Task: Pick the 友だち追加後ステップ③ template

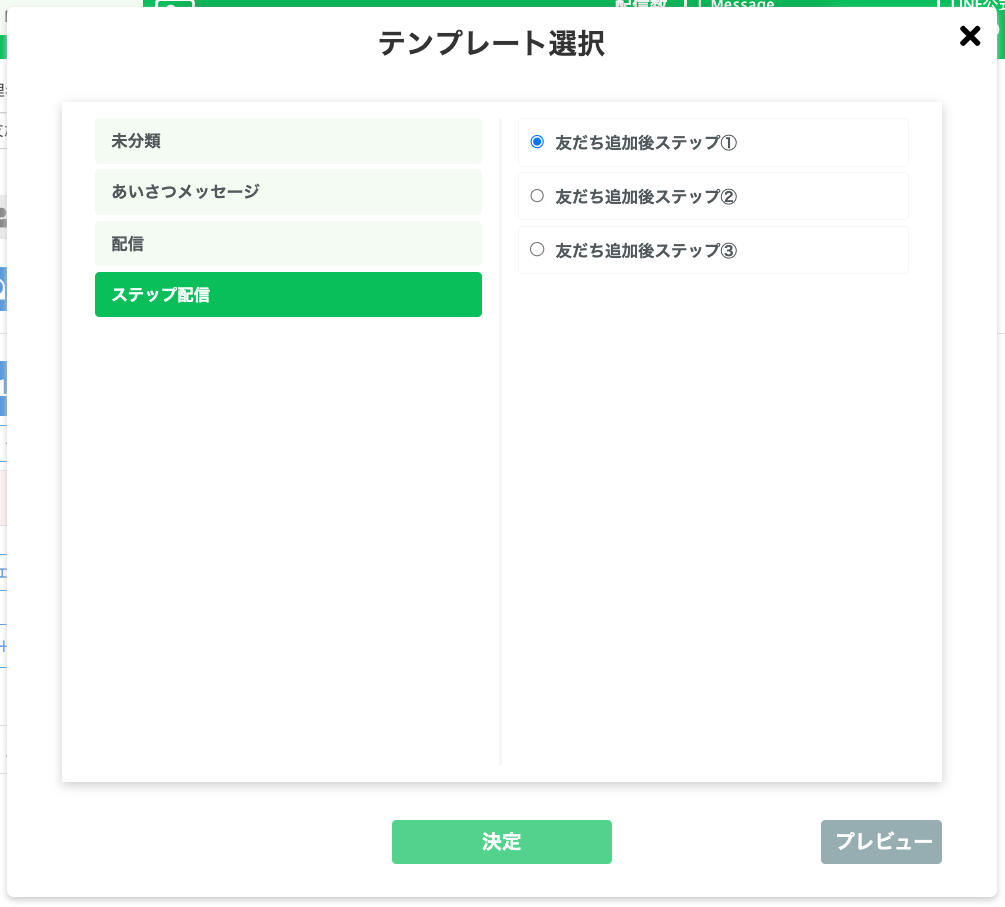Action: [537, 250]
